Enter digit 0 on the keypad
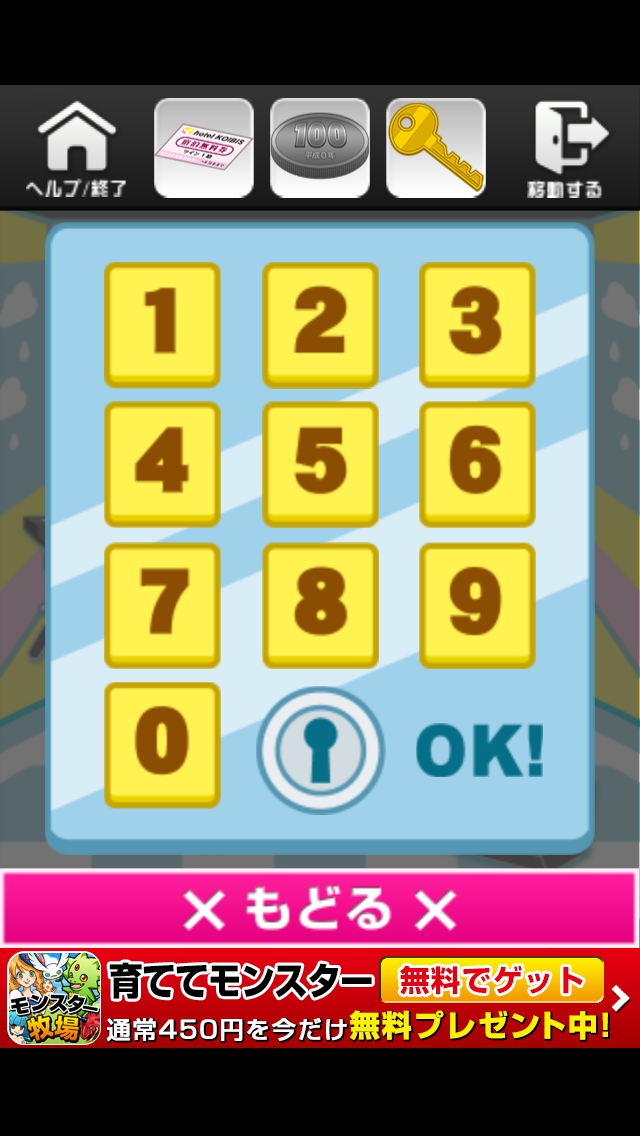Viewport: 640px width, 1136px height. pyautogui.click(x=162, y=744)
